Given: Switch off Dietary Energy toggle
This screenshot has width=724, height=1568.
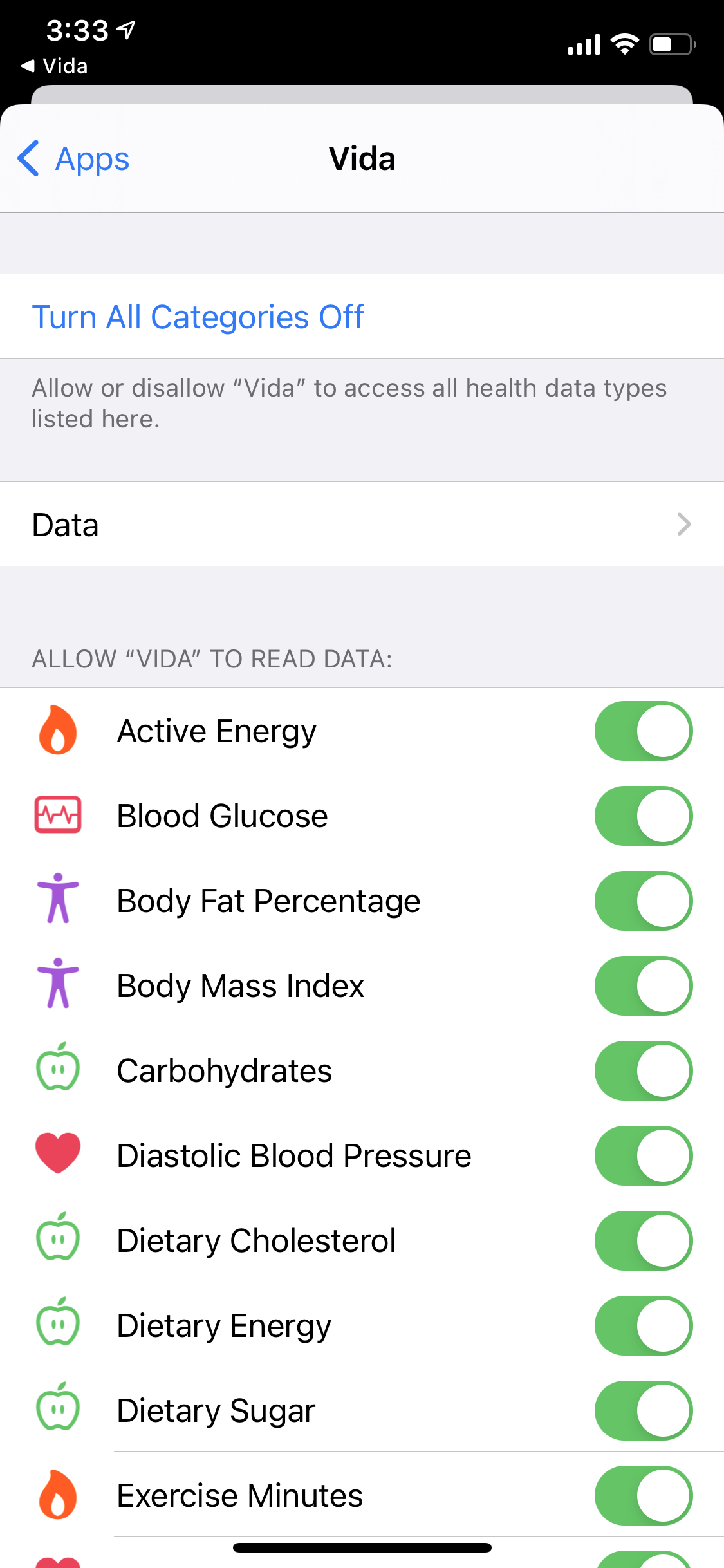Looking at the screenshot, I should 644,1326.
